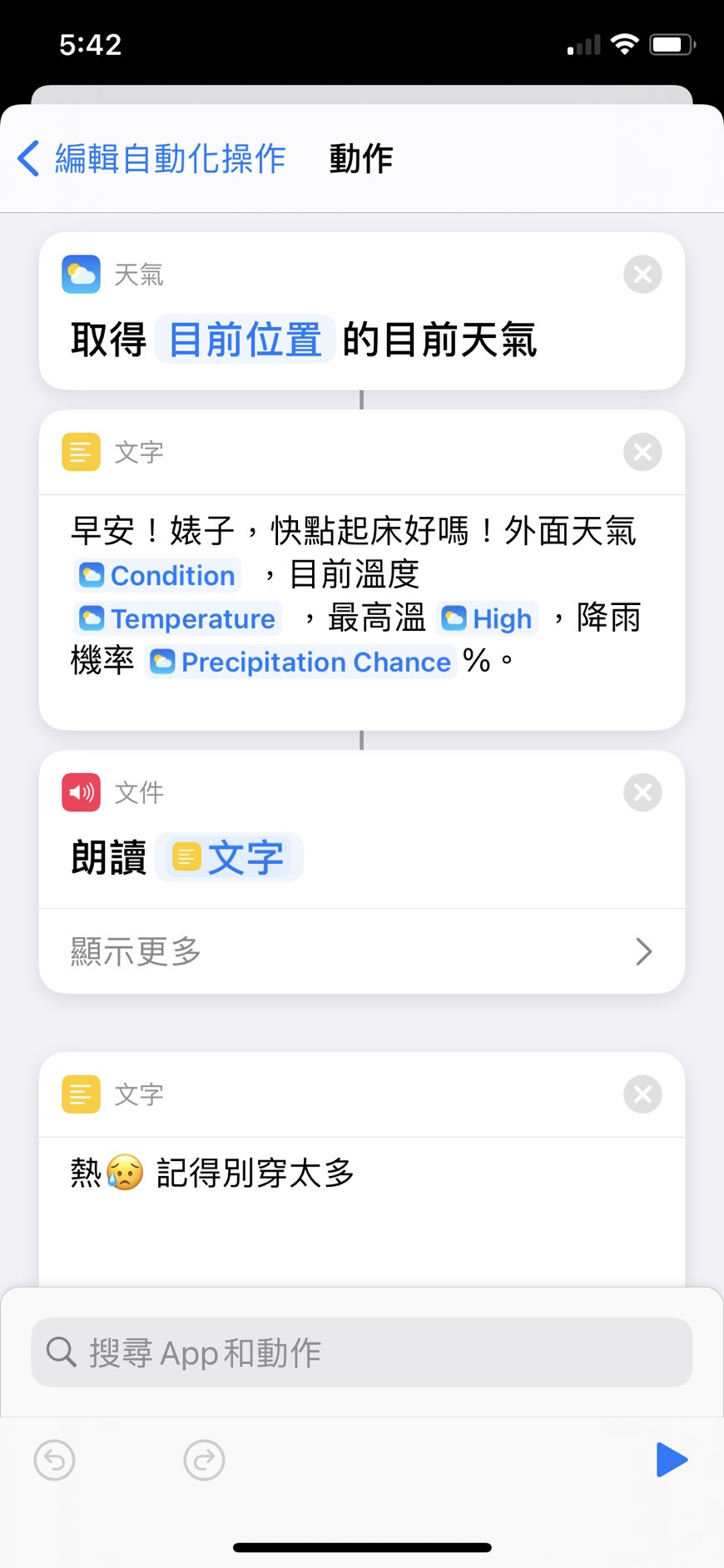Select the High variable token
Viewport: 724px width, 1568px height.
(x=488, y=618)
